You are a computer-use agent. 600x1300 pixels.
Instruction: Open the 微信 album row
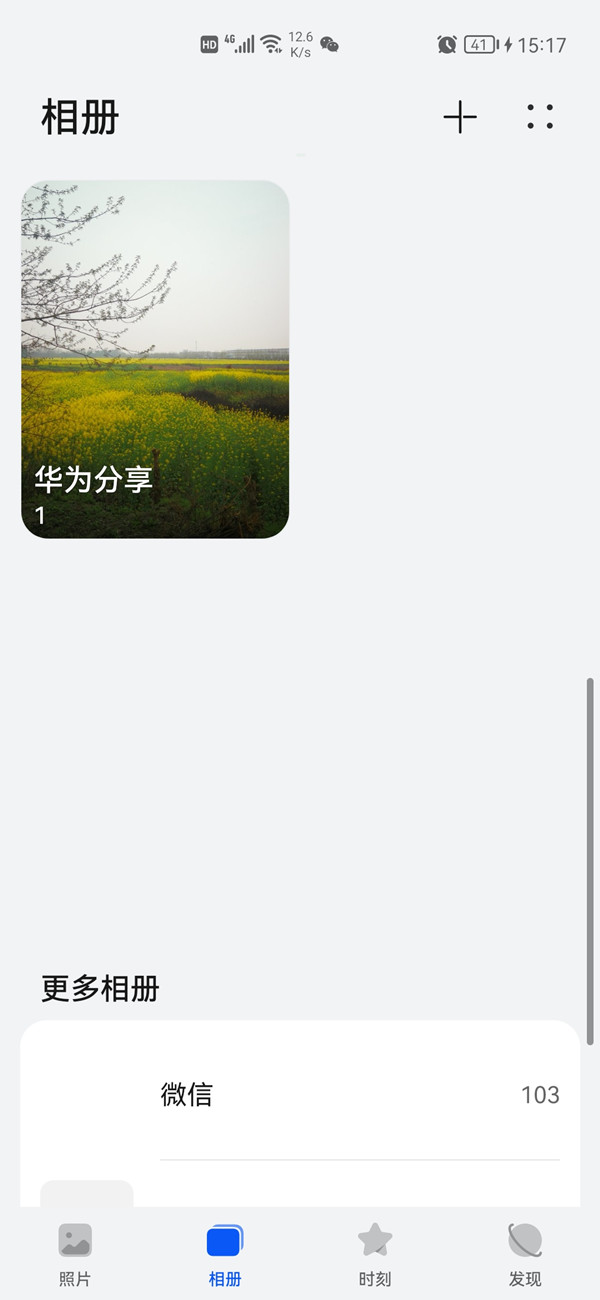tap(300, 1095)
